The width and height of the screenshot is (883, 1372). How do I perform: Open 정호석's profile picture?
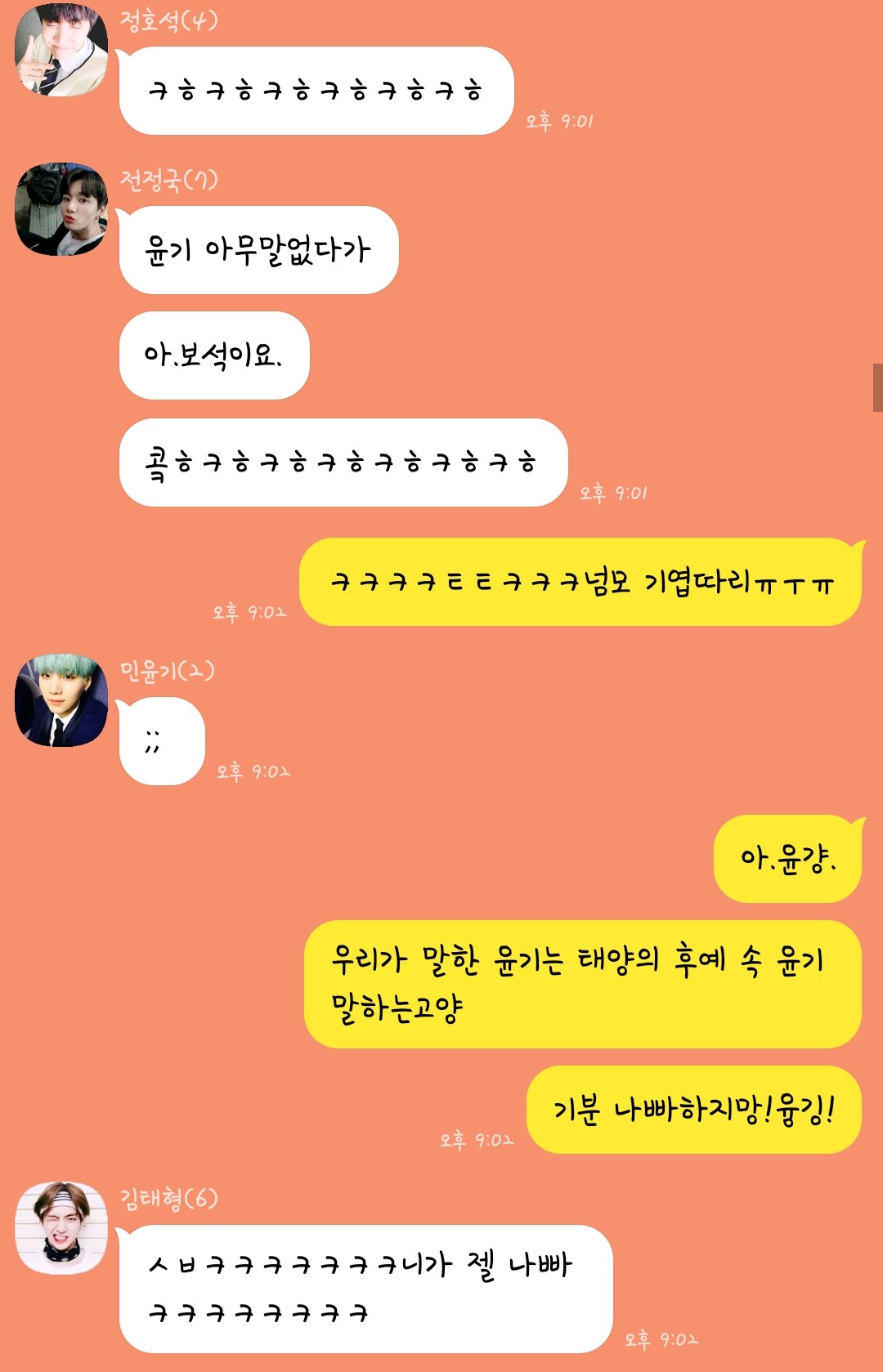[x=61, y=50]
